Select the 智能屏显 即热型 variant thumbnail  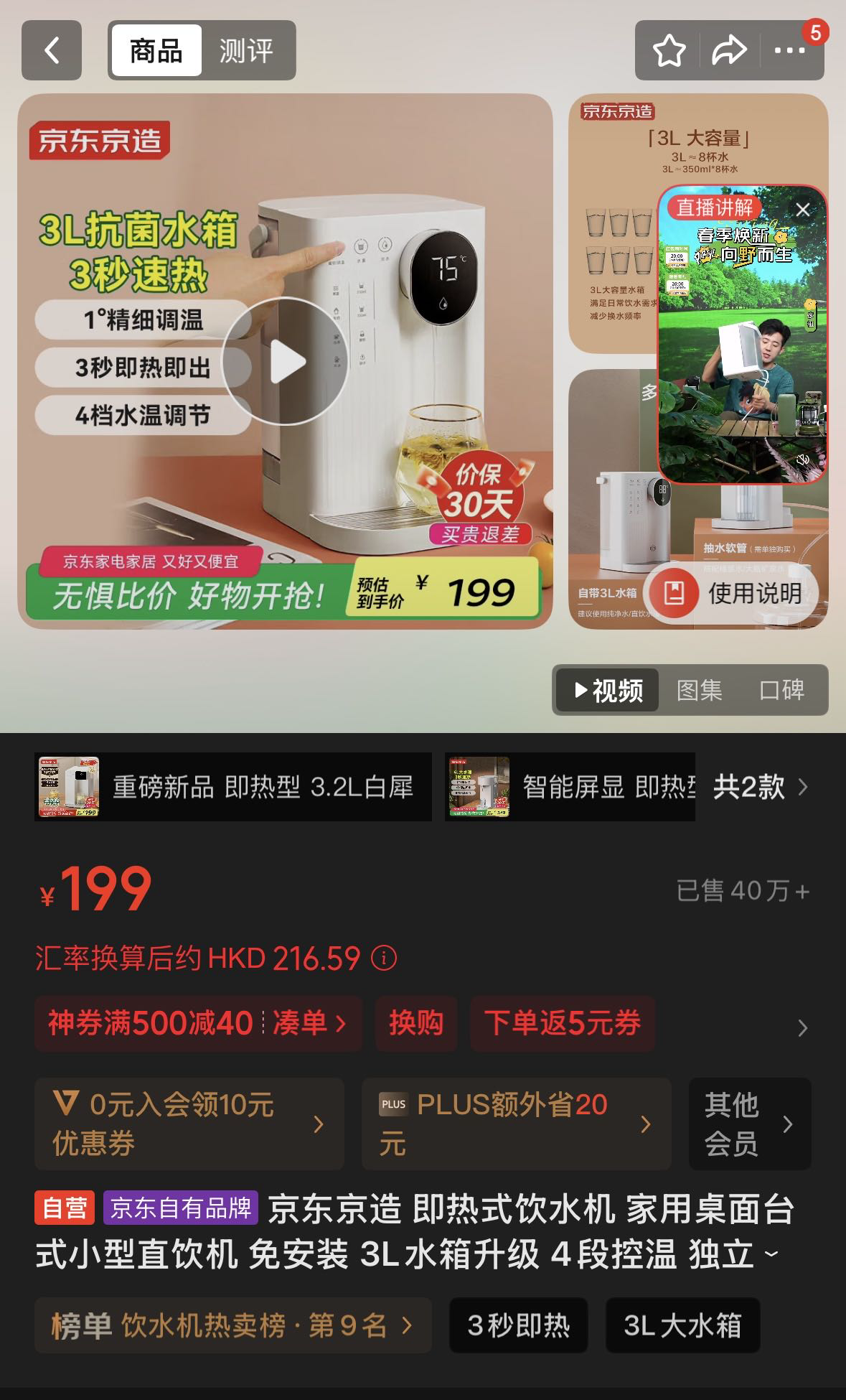pos(478,787)
